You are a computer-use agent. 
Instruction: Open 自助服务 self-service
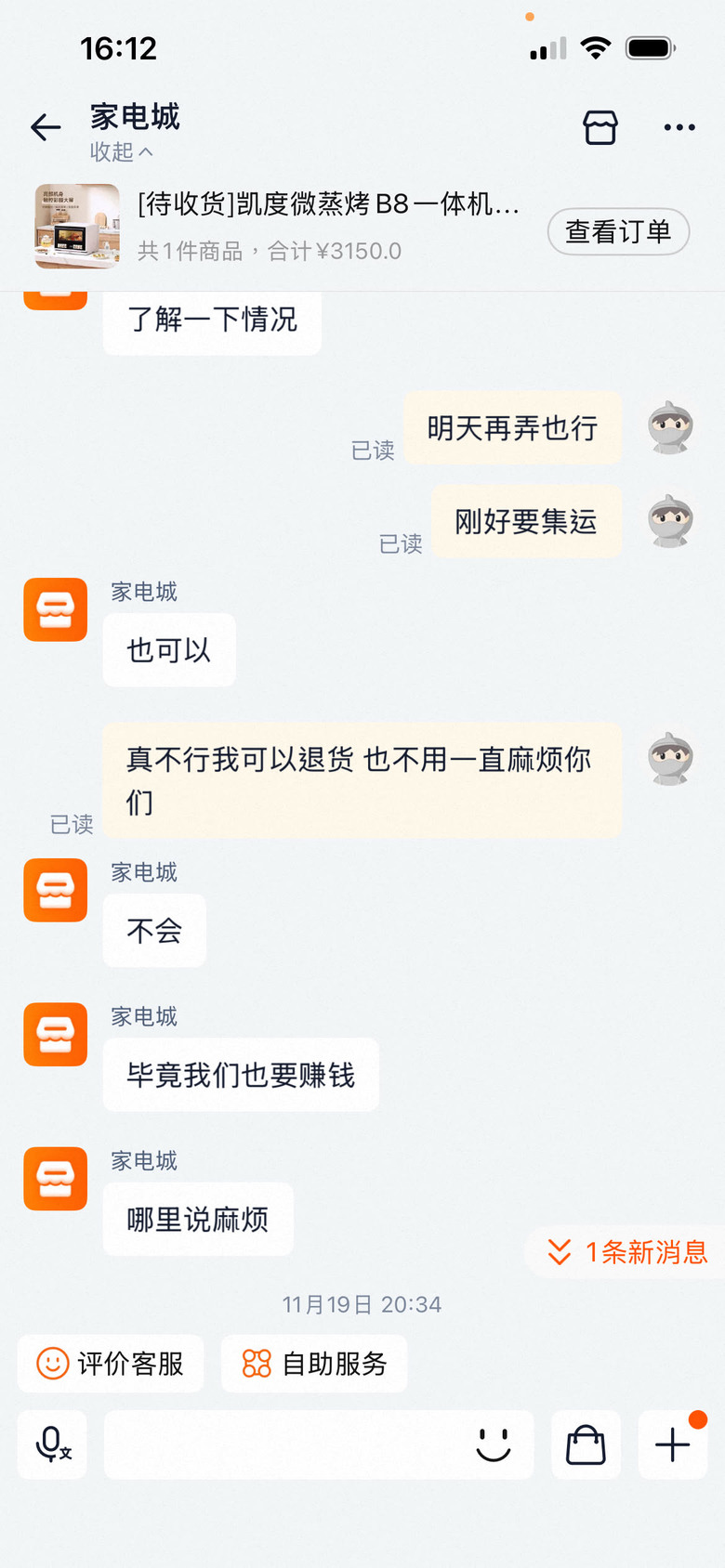pos(314,1364)
